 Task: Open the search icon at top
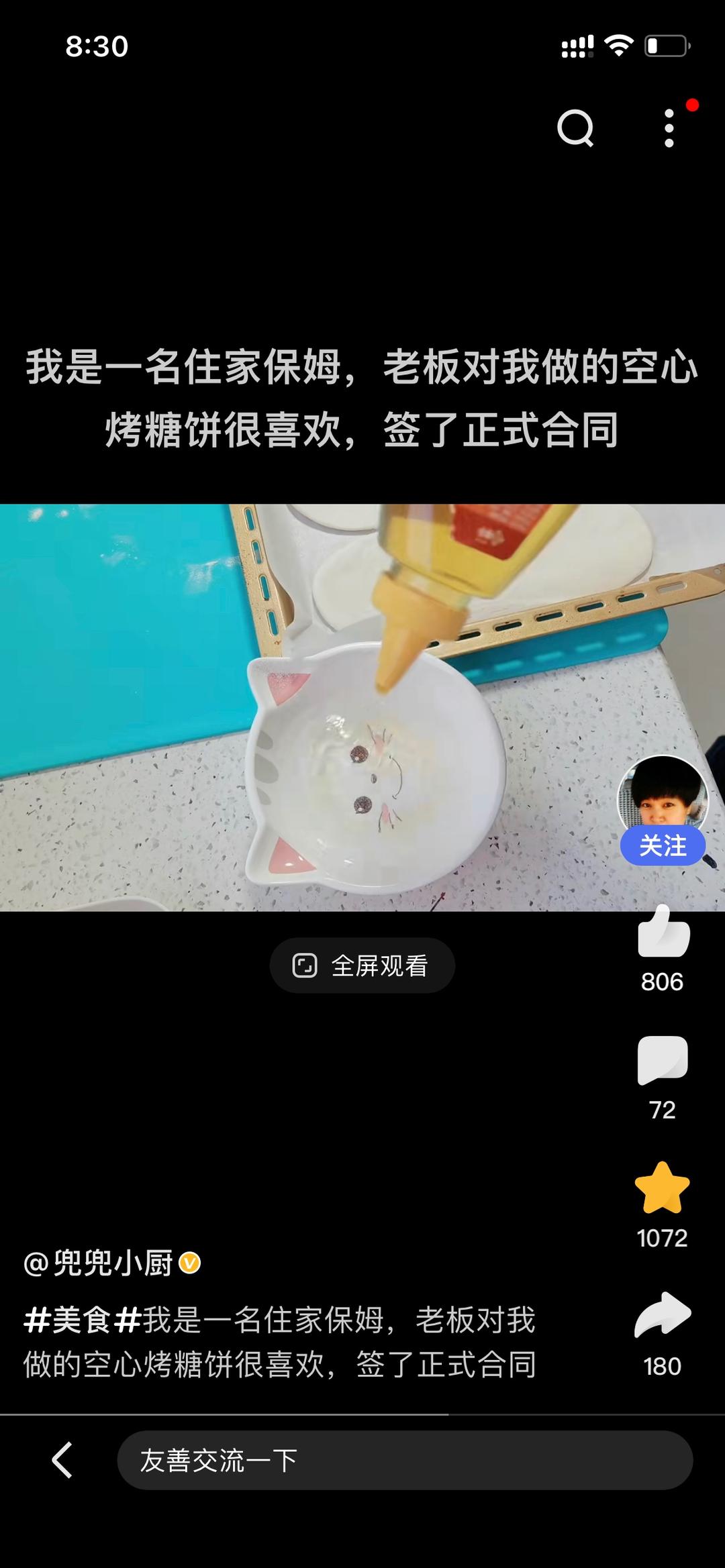point(575,127)
